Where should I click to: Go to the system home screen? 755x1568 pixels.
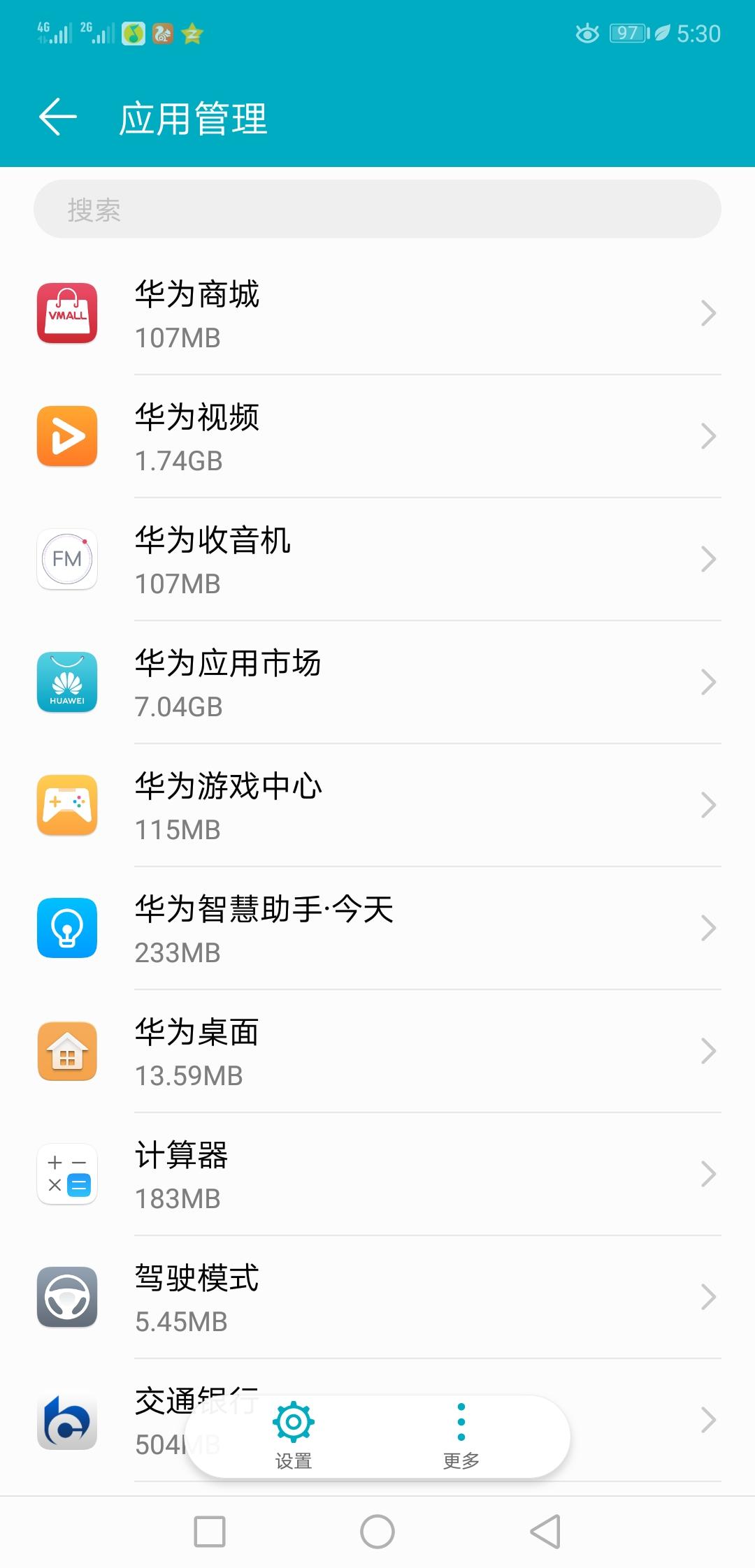coord(377,1532)
